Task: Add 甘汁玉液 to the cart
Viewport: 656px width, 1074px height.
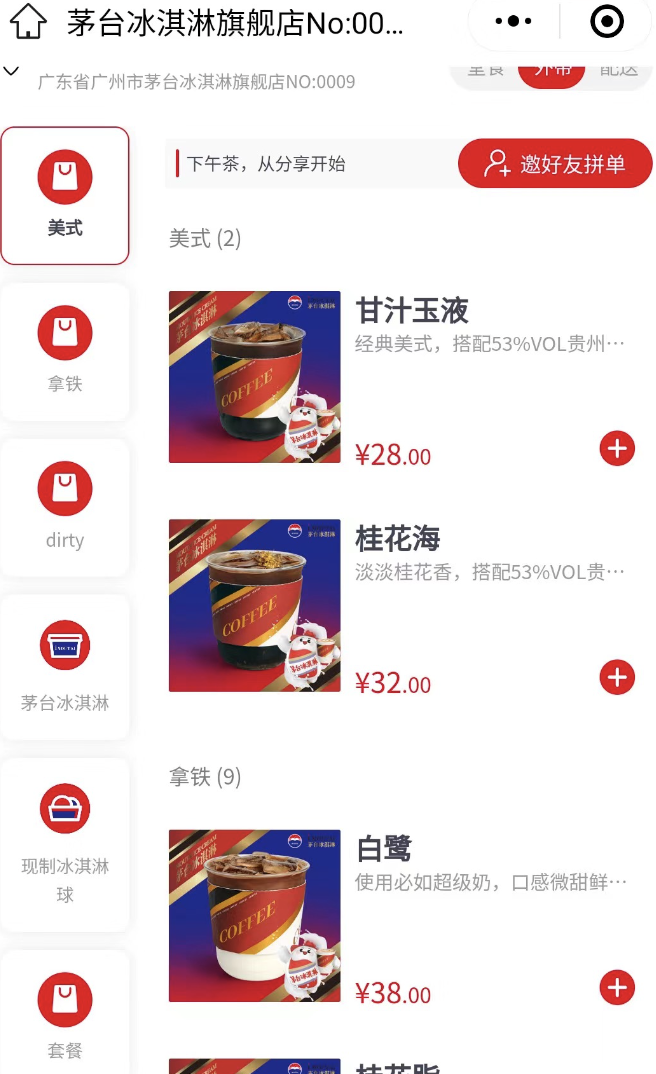Action: [616, 449]
